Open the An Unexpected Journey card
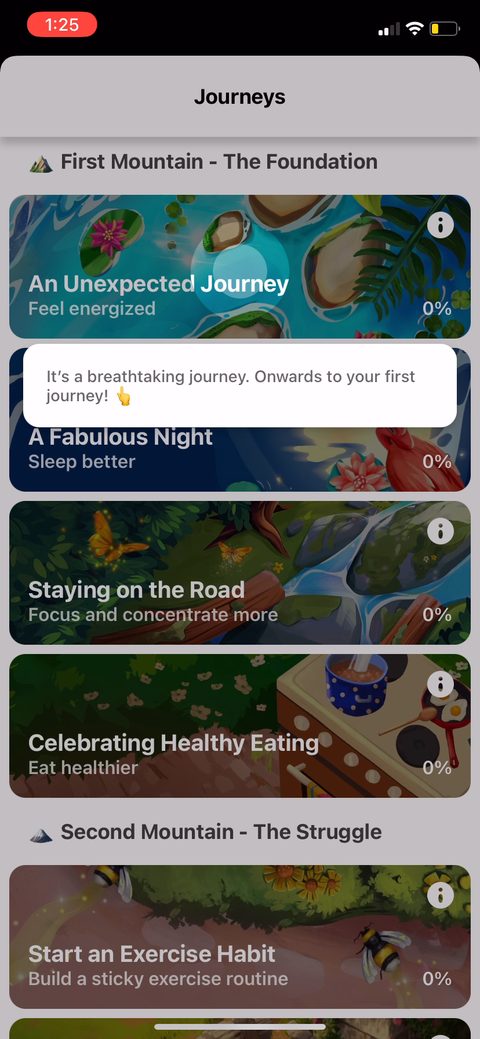480x1039 pixels. coord(239,266)
